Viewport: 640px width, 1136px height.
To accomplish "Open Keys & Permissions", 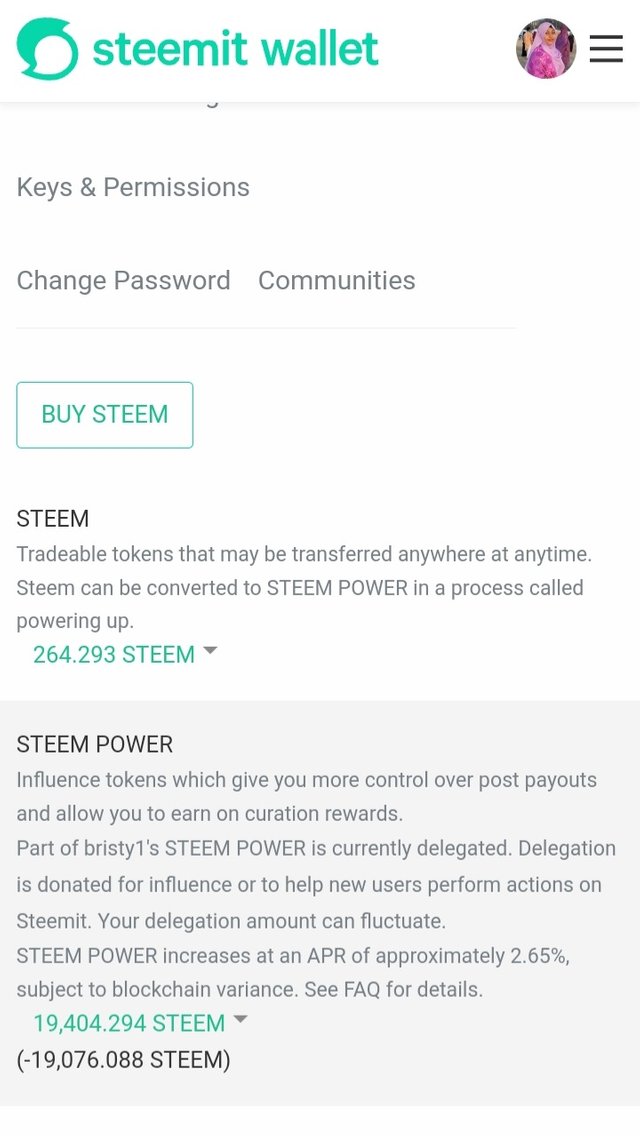I will 133,187.
